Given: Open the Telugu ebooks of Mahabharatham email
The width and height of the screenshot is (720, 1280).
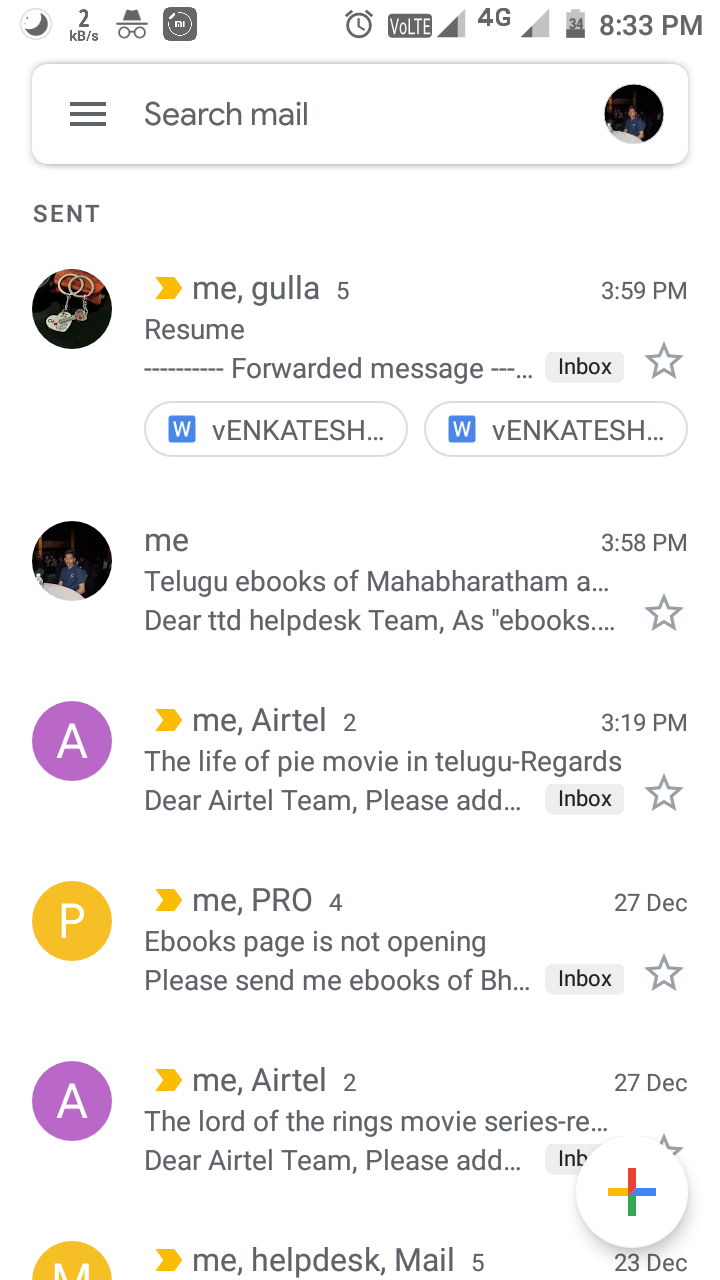Looking at the screenshot, I should tap(378, 581).
